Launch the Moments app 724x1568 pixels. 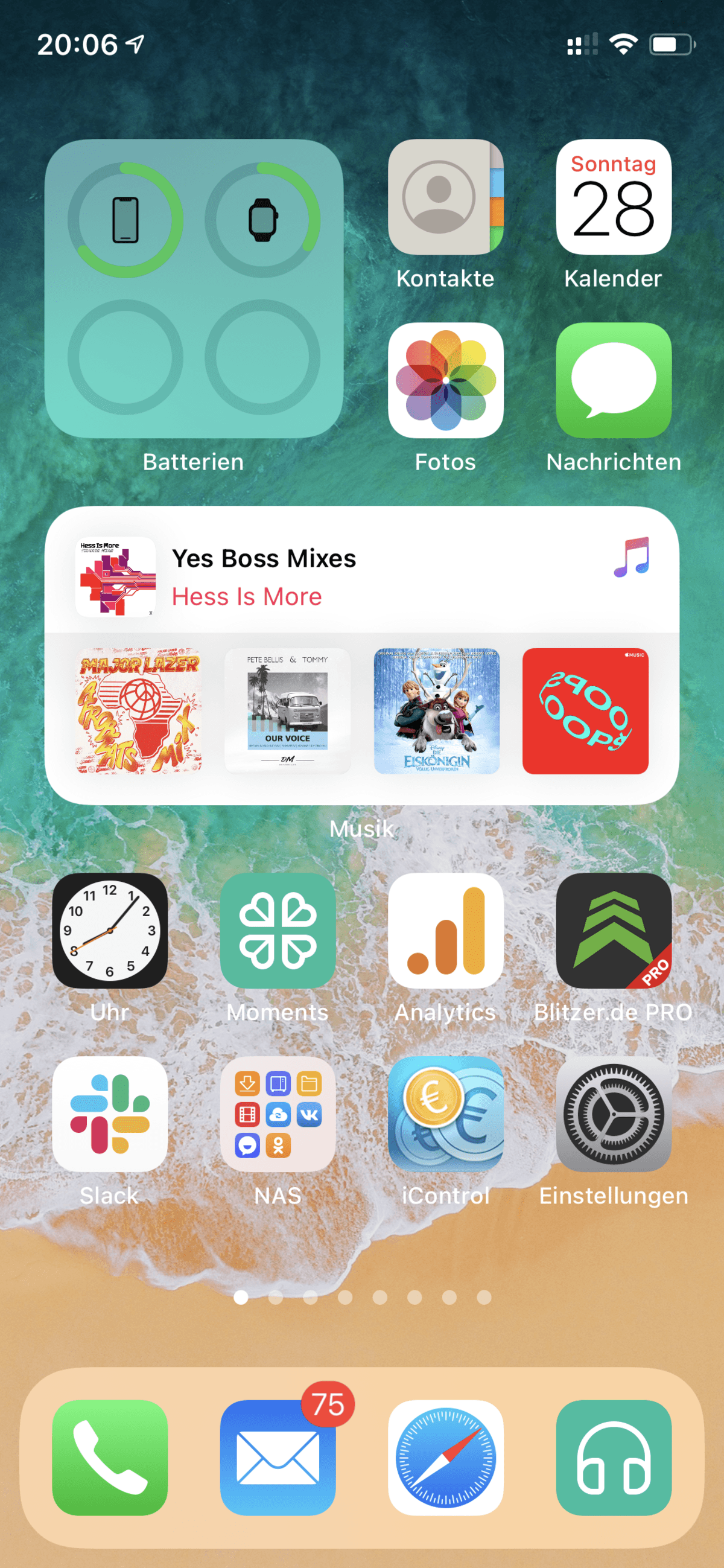pyautogui.click(x=278, y=931)
